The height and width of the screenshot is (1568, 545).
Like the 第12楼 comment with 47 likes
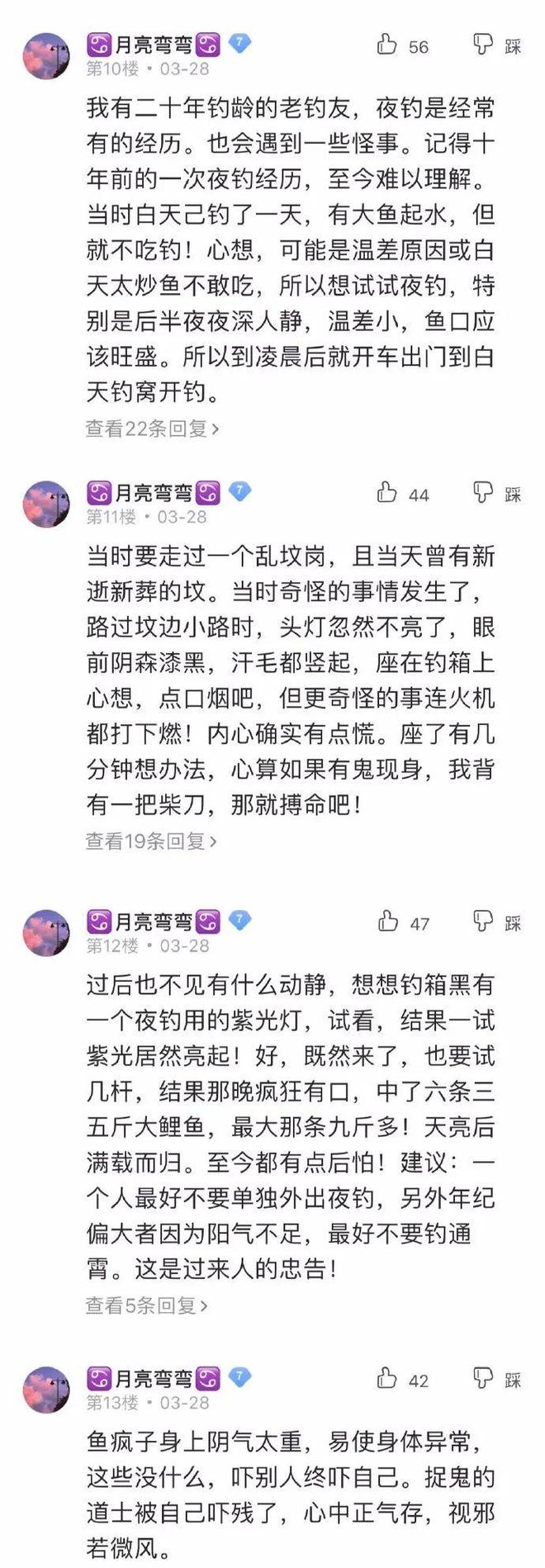[x=387, y=921]
